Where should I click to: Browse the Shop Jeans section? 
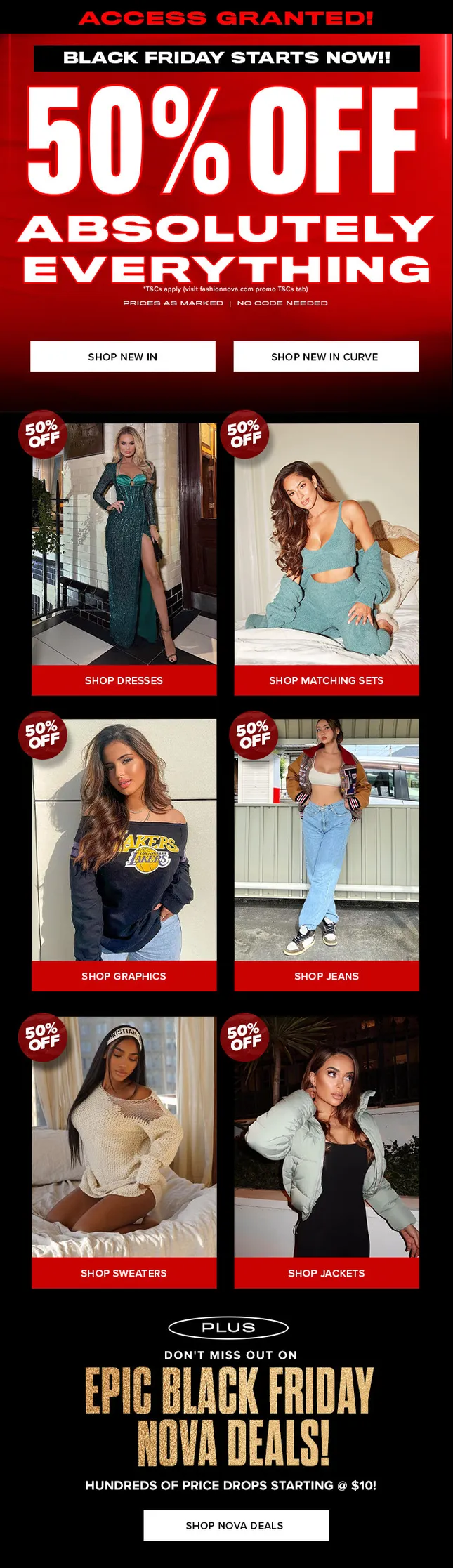coord(327,976)
